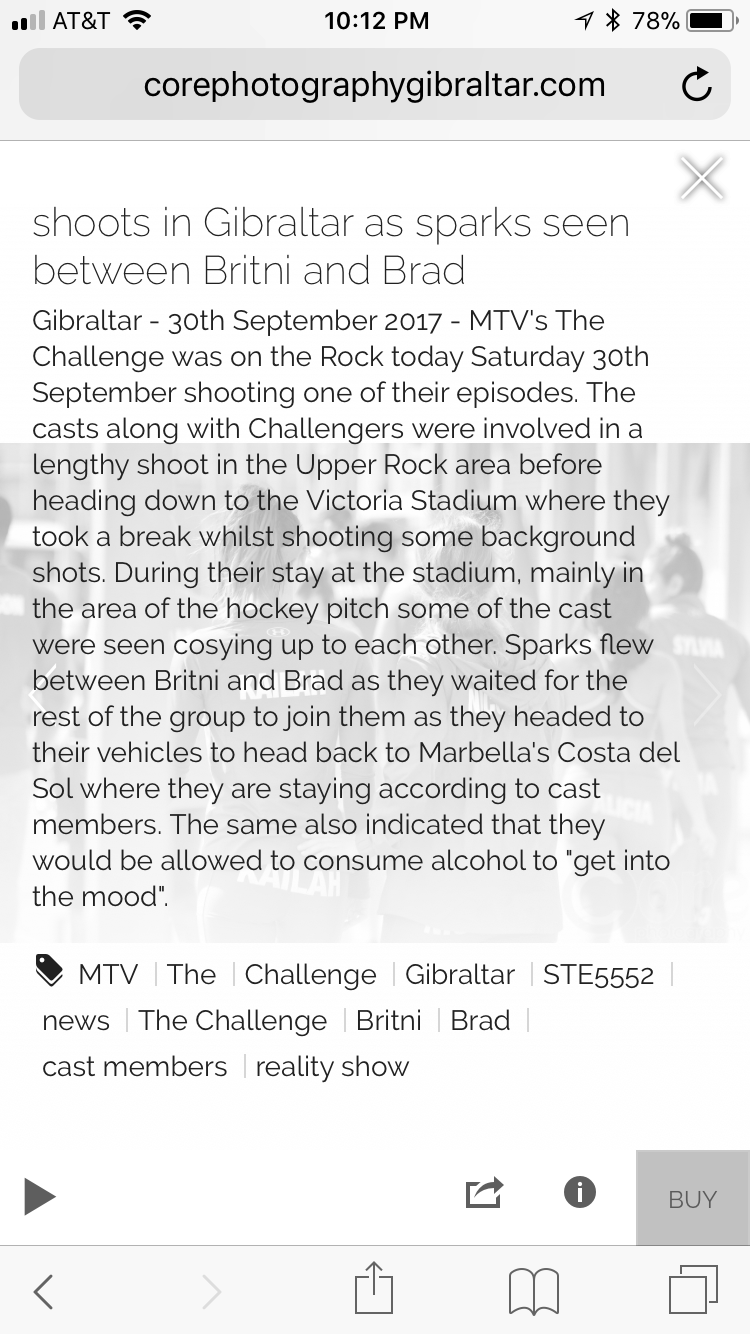Viewport: 750px width, 1334px height.
Task: Select The Challenge tag
Action: (x=233, y=1020)
